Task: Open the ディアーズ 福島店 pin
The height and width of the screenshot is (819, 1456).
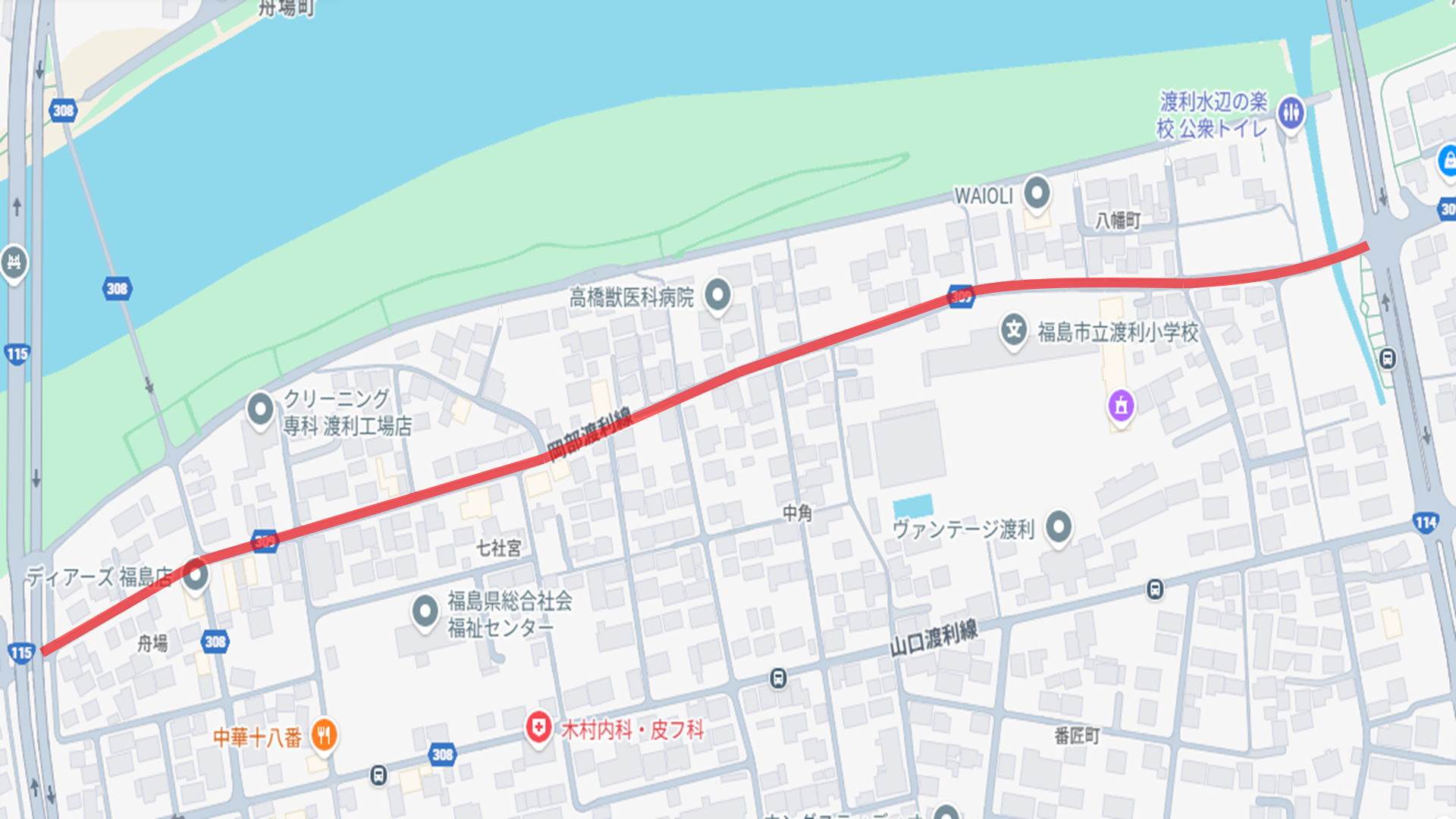Action: (x=196, y=575)
